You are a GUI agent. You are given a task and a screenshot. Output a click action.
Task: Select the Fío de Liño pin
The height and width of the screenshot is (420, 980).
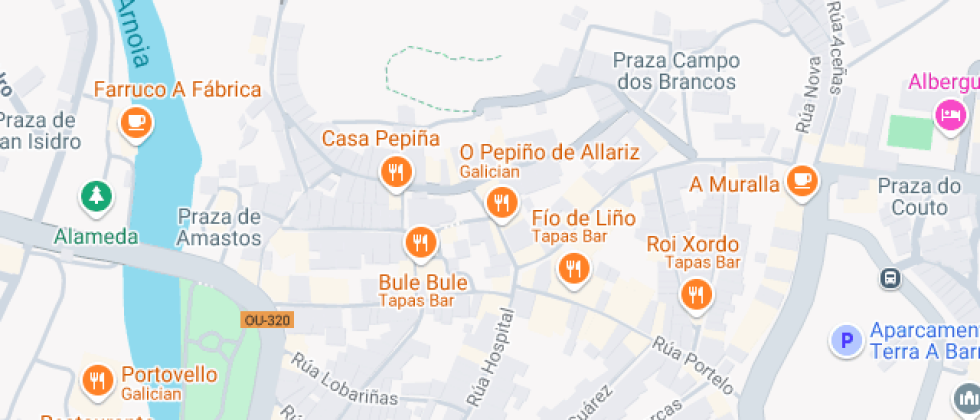(x=573, y=269)
